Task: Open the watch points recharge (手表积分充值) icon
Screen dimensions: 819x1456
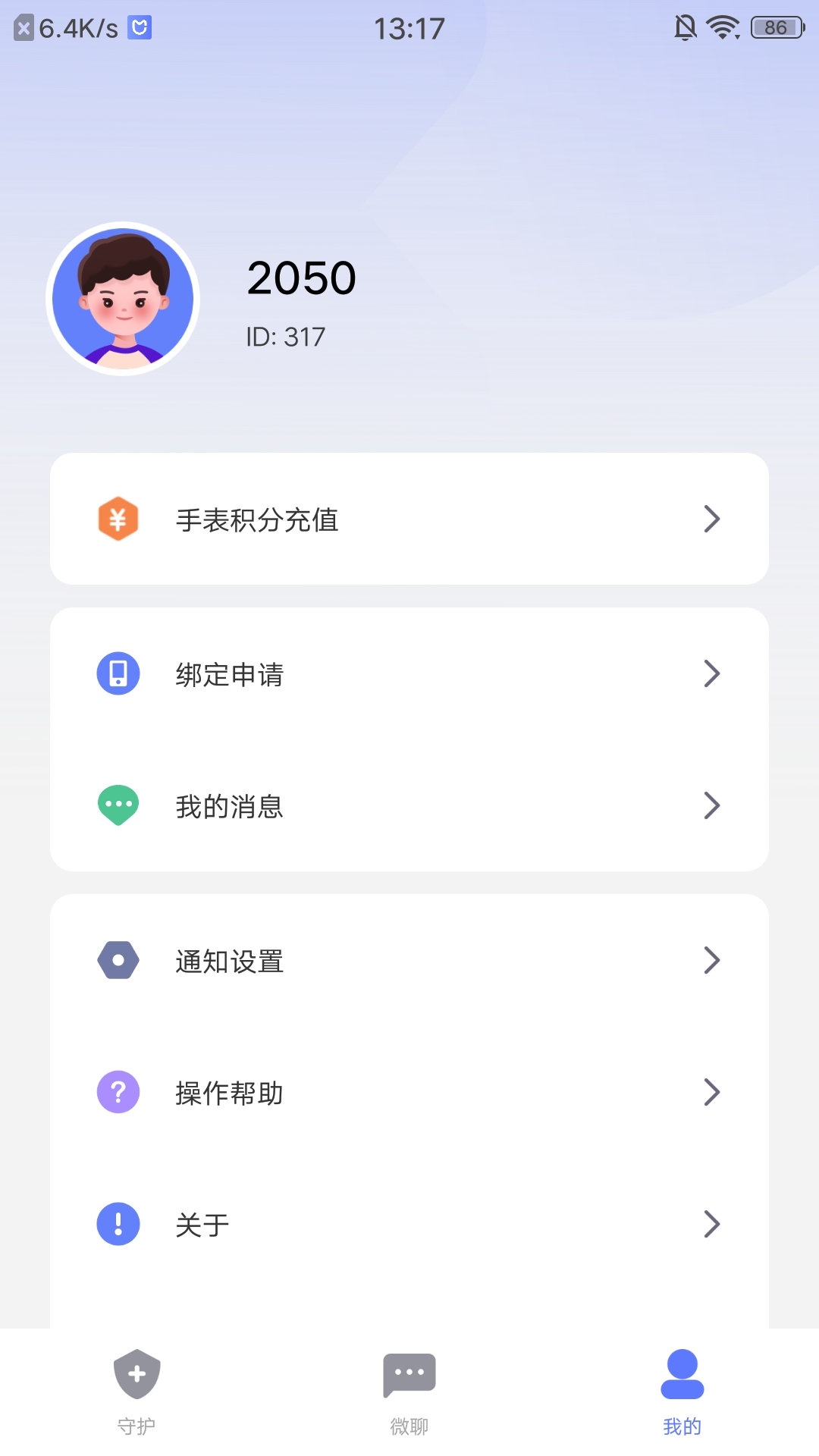Action: coord(118,519)
